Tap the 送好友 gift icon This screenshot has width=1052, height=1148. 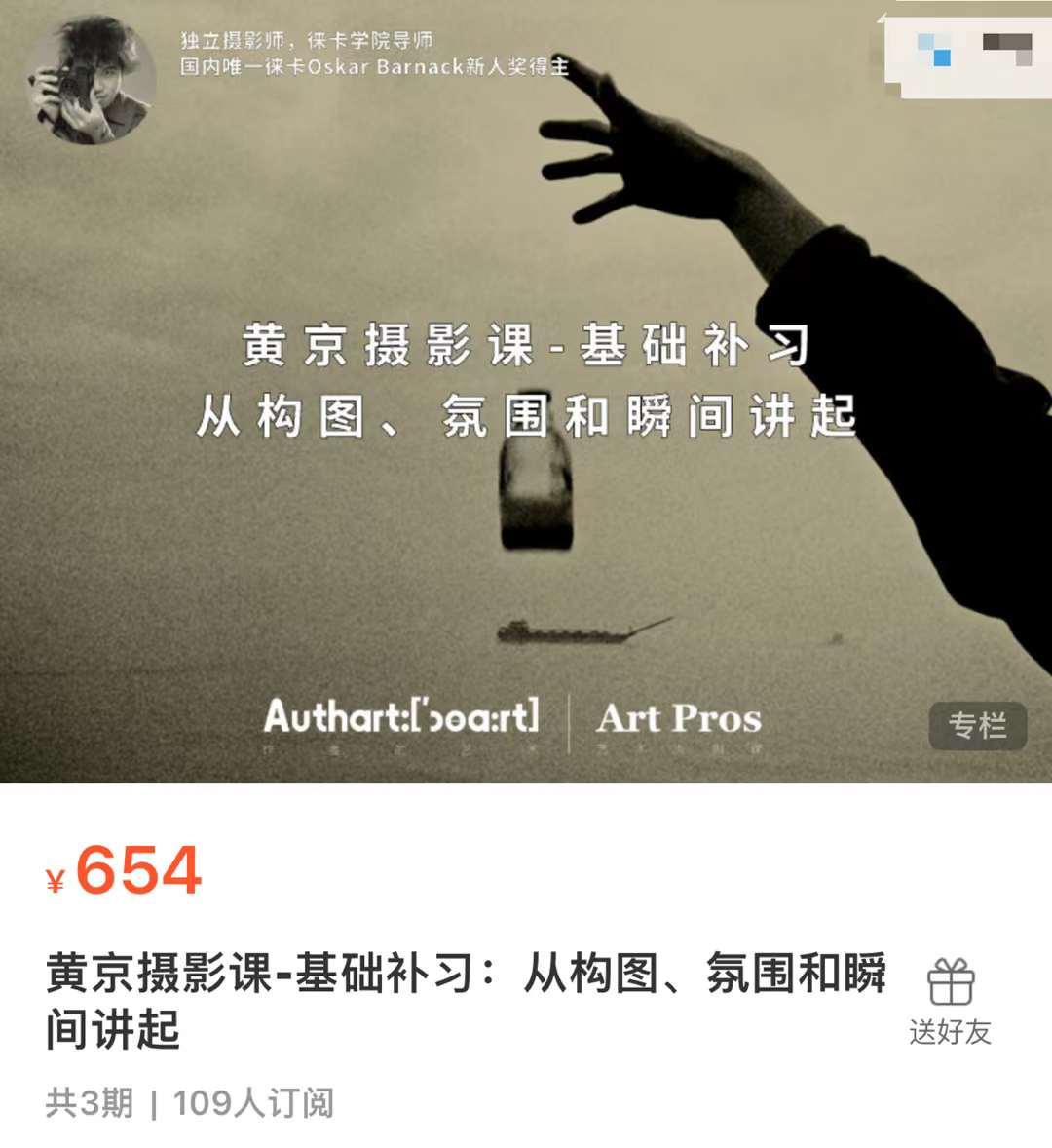[x=950, y=982]
